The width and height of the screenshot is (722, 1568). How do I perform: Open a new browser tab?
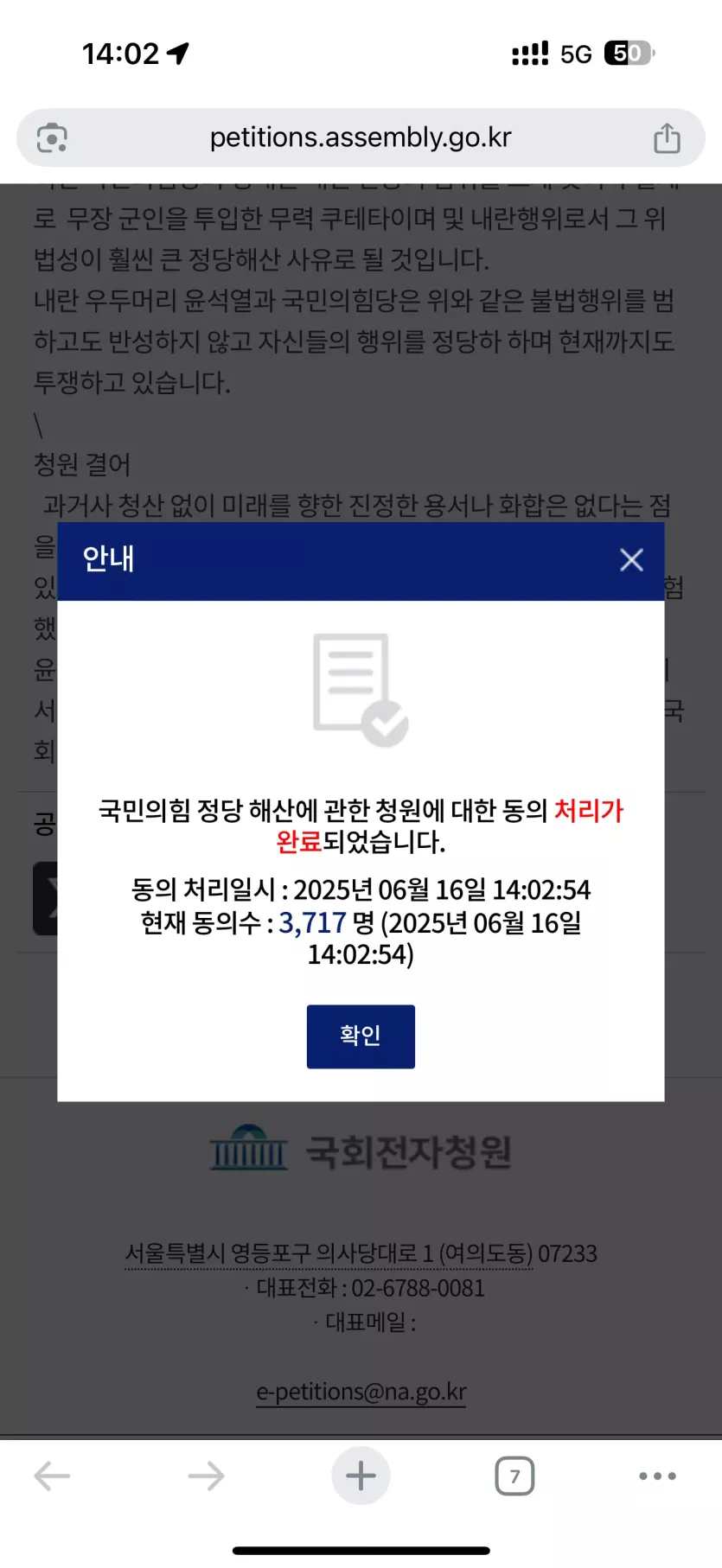pyautogui.click(x=361, y=1476)
